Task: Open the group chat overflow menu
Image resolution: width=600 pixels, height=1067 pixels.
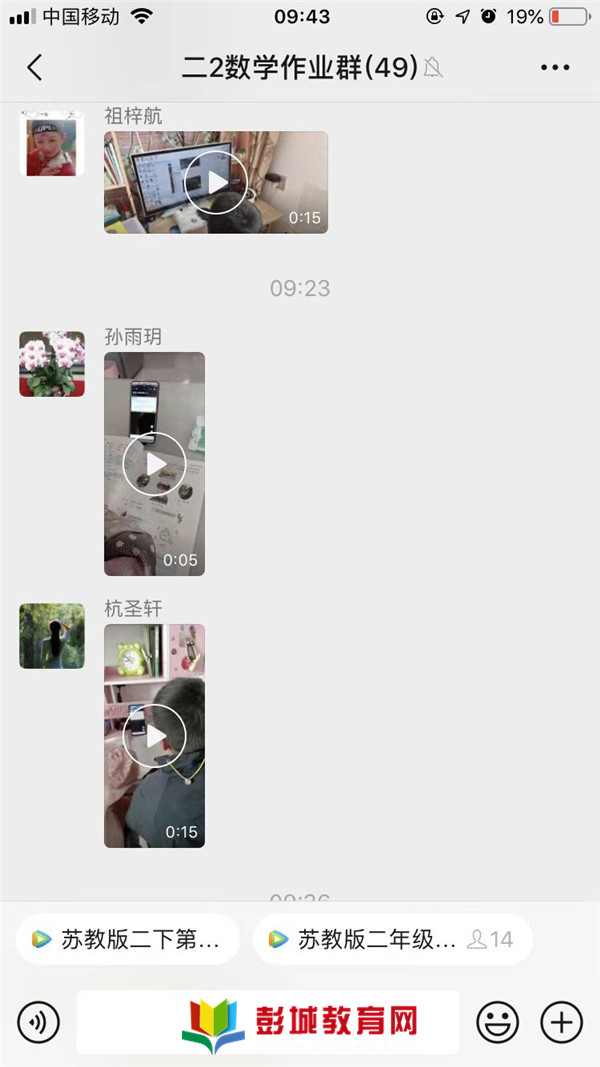Action: (x=554, y=68)
